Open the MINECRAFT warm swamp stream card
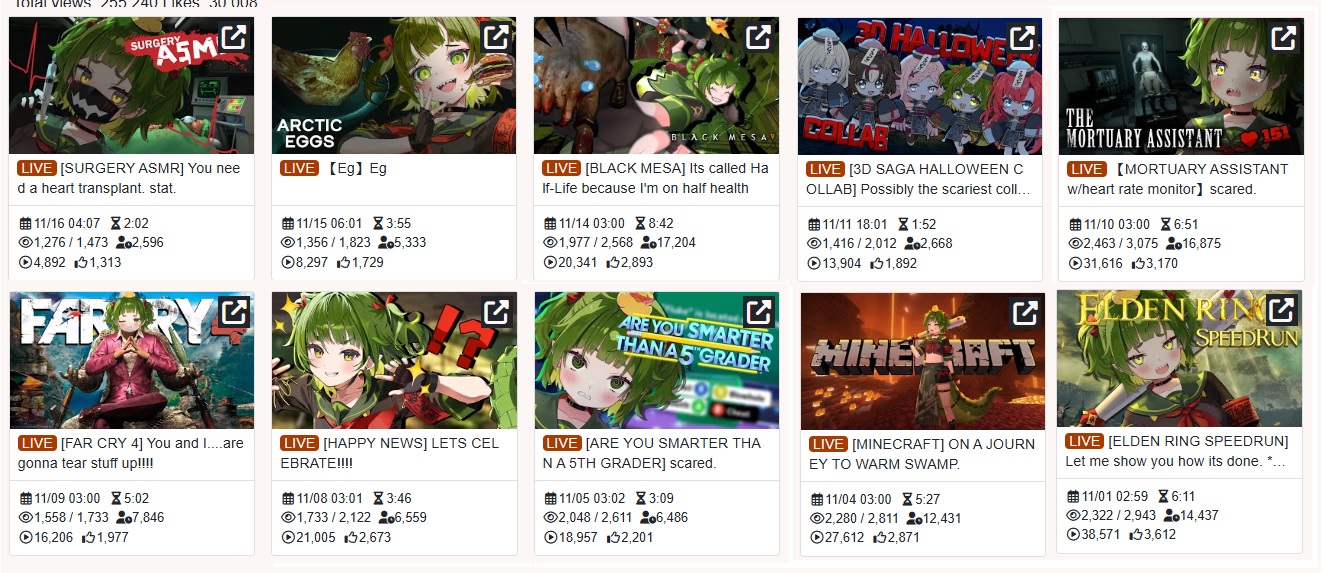Screen dimensions: 1323x573 pyautogui.click(x=921, y=454)
